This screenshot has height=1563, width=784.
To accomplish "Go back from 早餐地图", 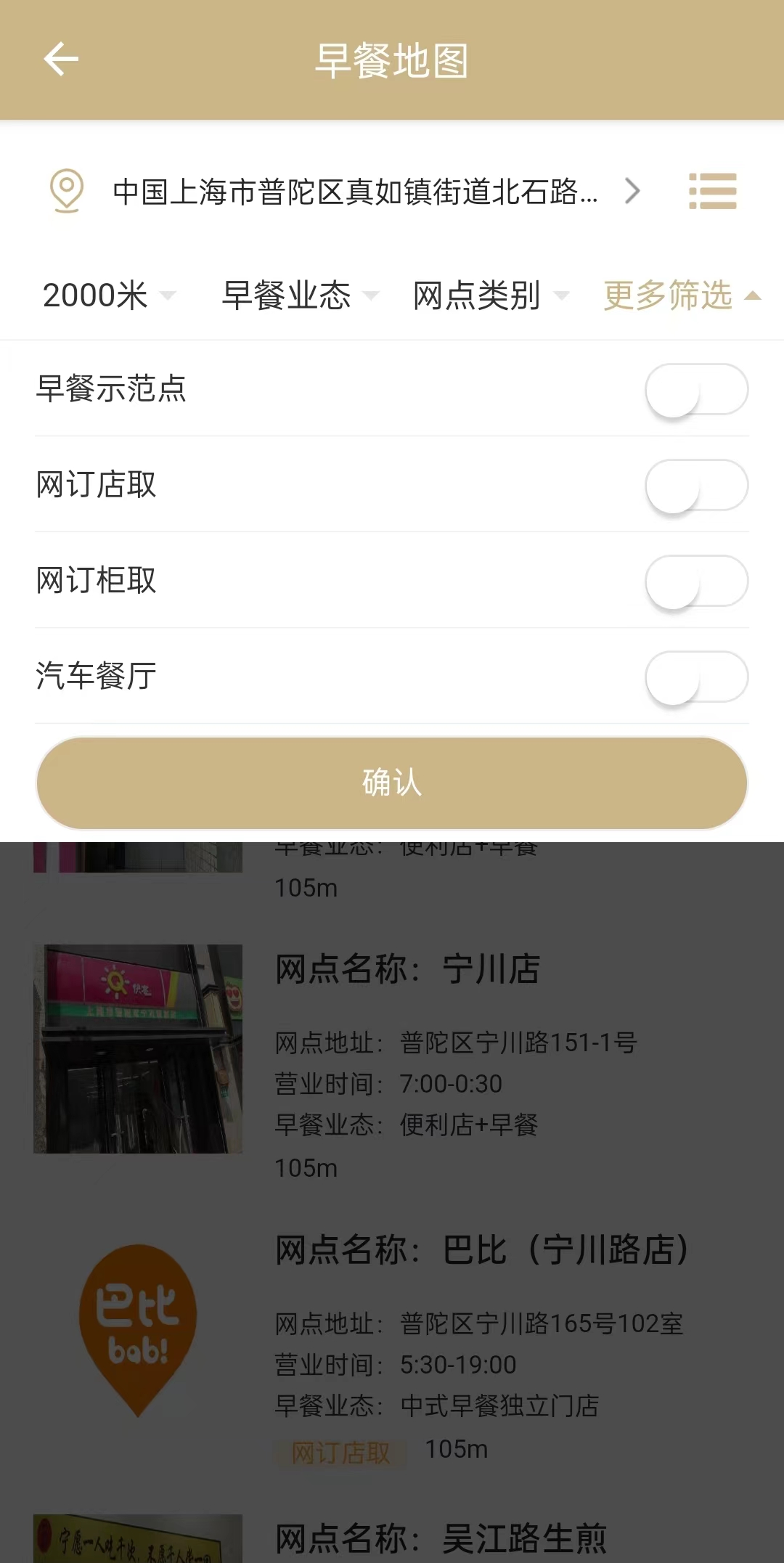I will (61, 60).
